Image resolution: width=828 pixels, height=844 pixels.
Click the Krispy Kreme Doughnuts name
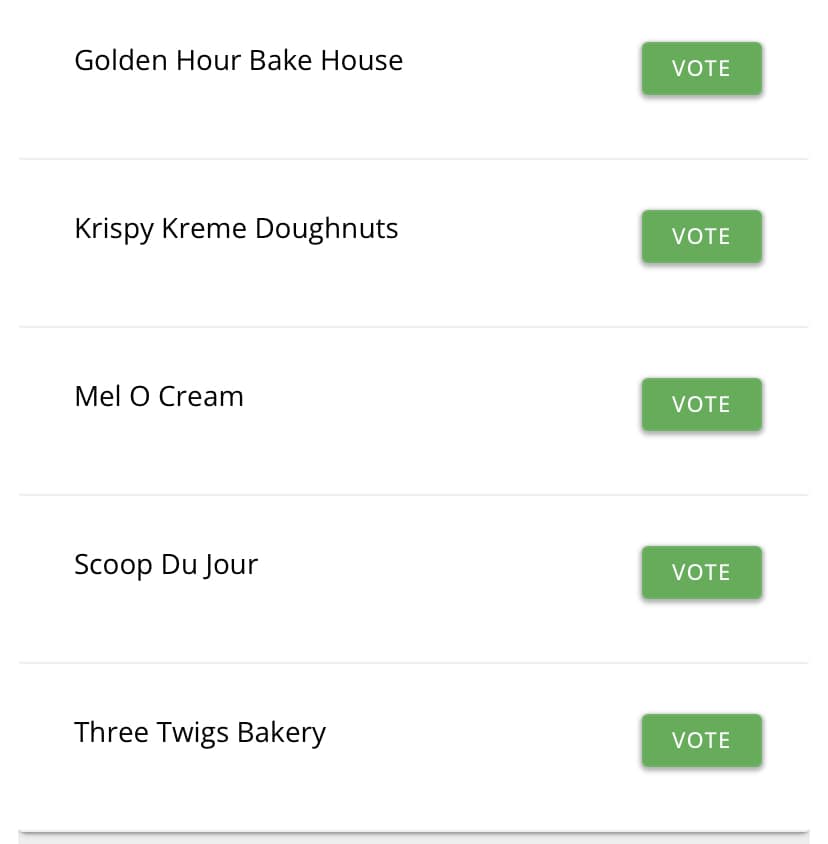236,229
